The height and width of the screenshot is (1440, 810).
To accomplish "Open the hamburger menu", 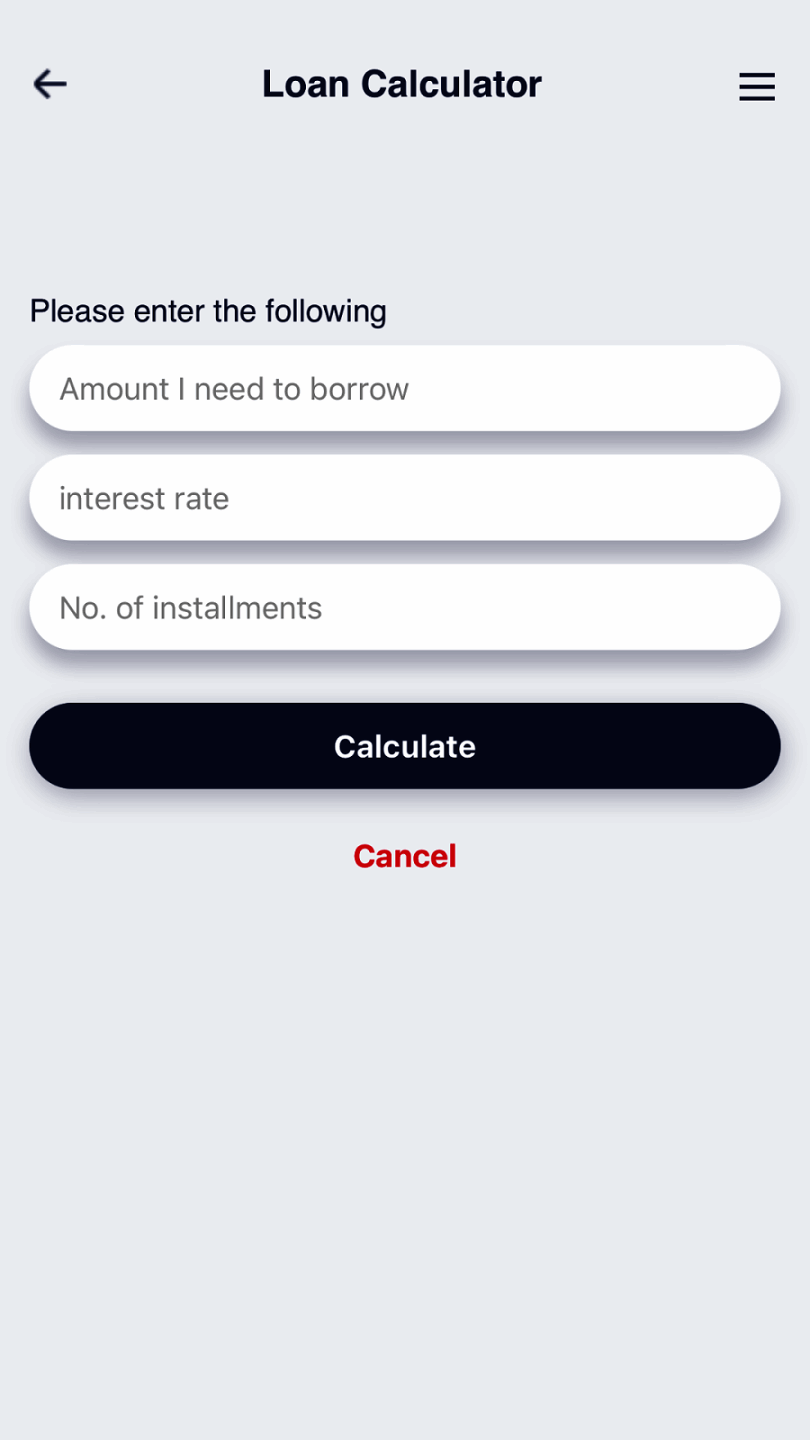I will (757, 87).
